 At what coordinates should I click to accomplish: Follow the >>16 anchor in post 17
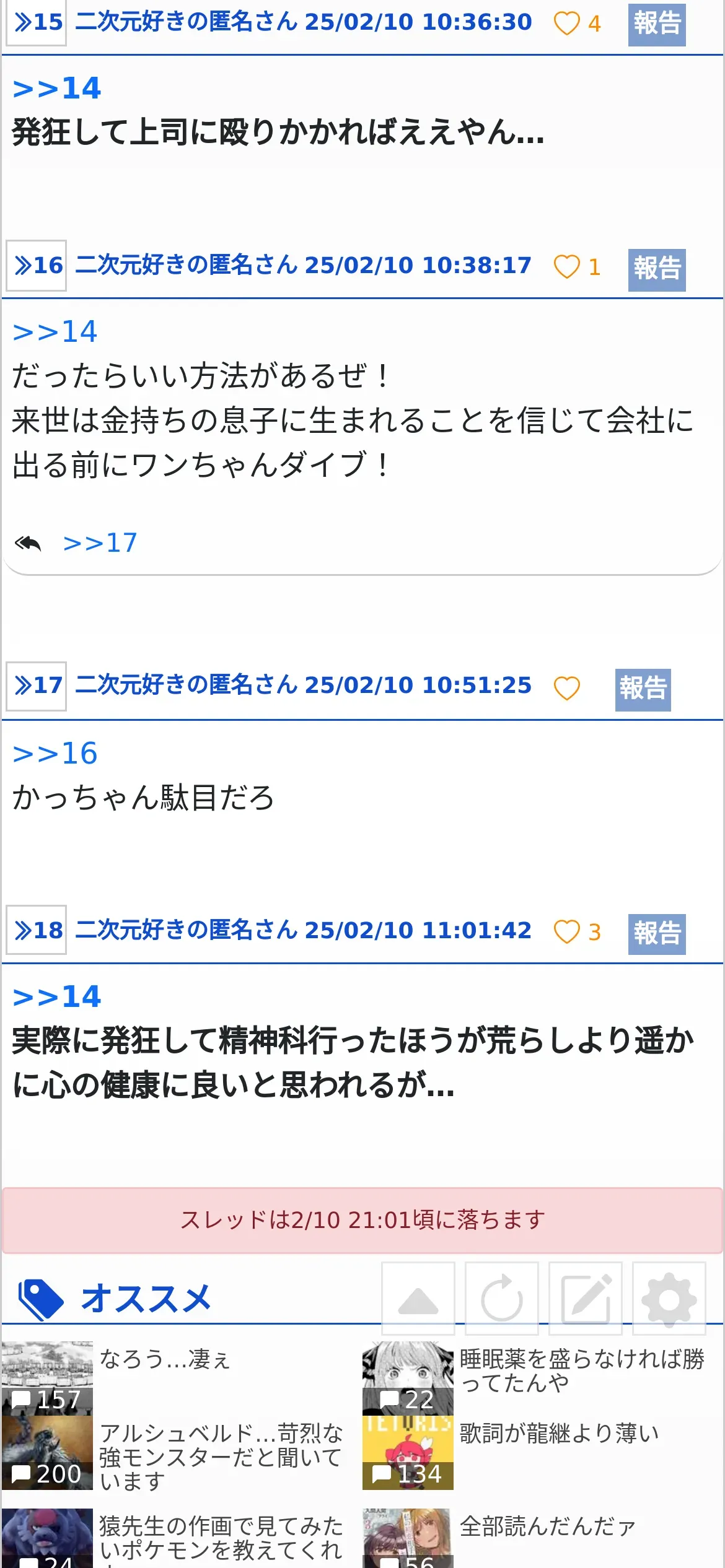coord(55,754)
